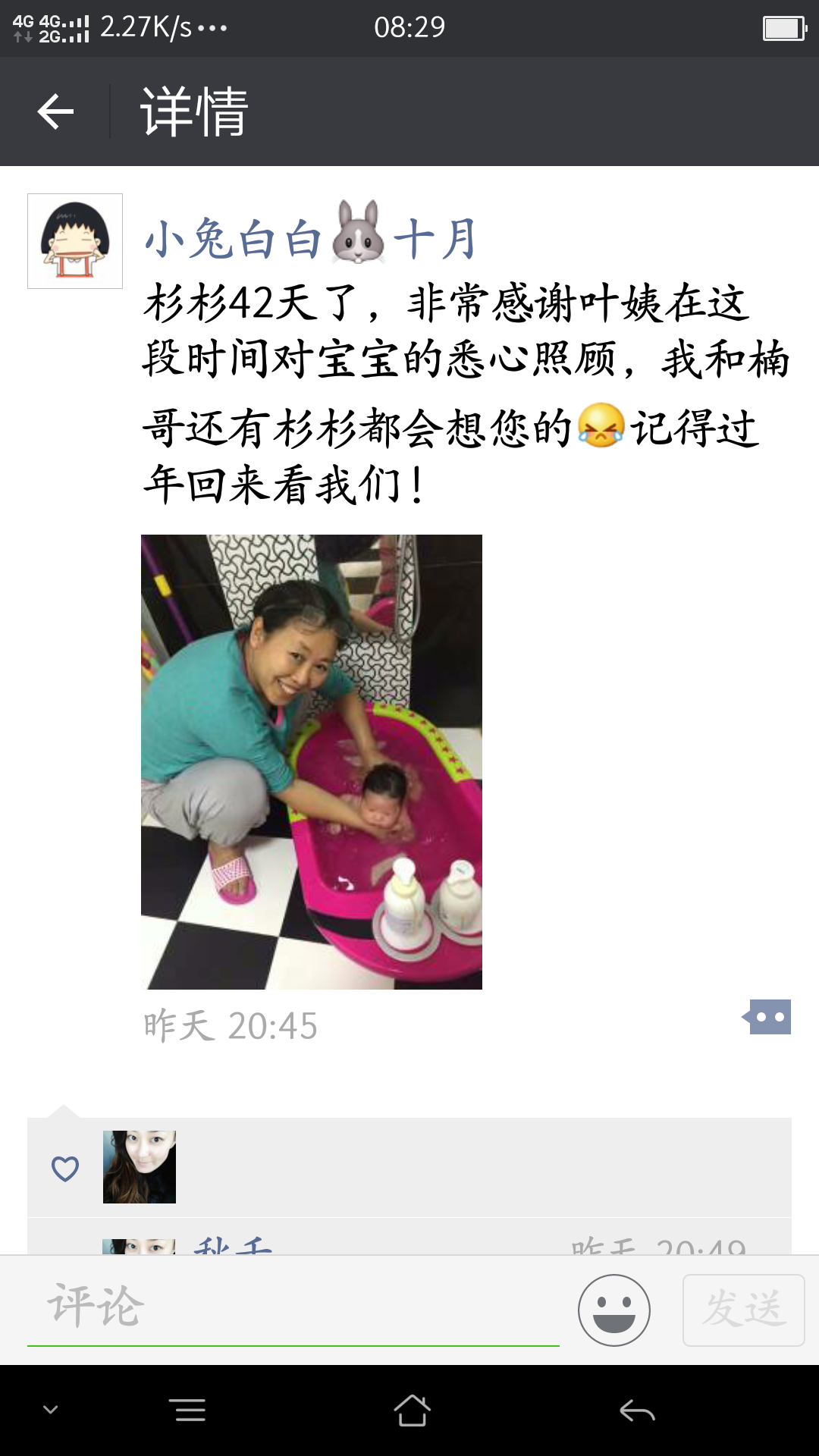Open the emoji picker

click(x=614, y=1310)
